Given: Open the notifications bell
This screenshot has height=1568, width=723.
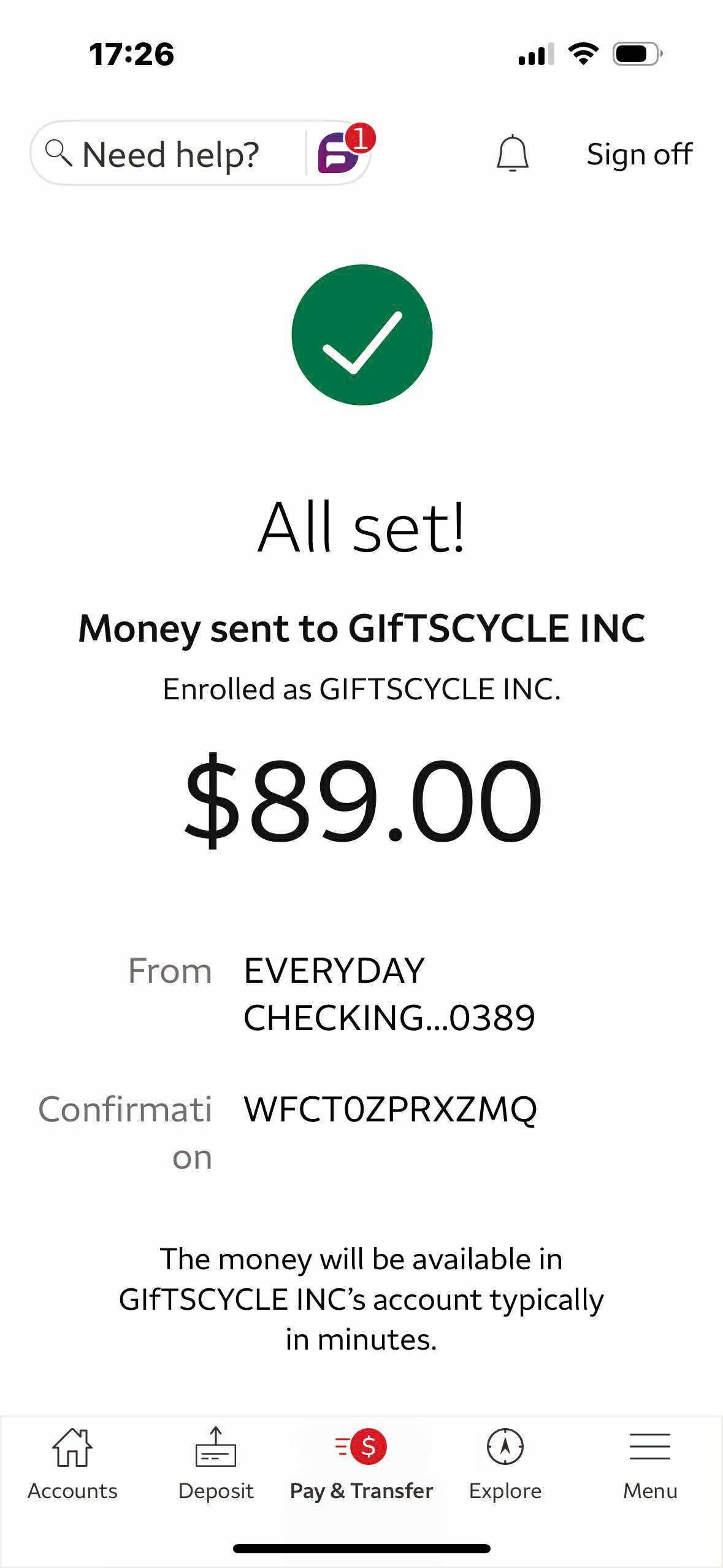Looking at the screenshot, I should [x=512, y=153].
